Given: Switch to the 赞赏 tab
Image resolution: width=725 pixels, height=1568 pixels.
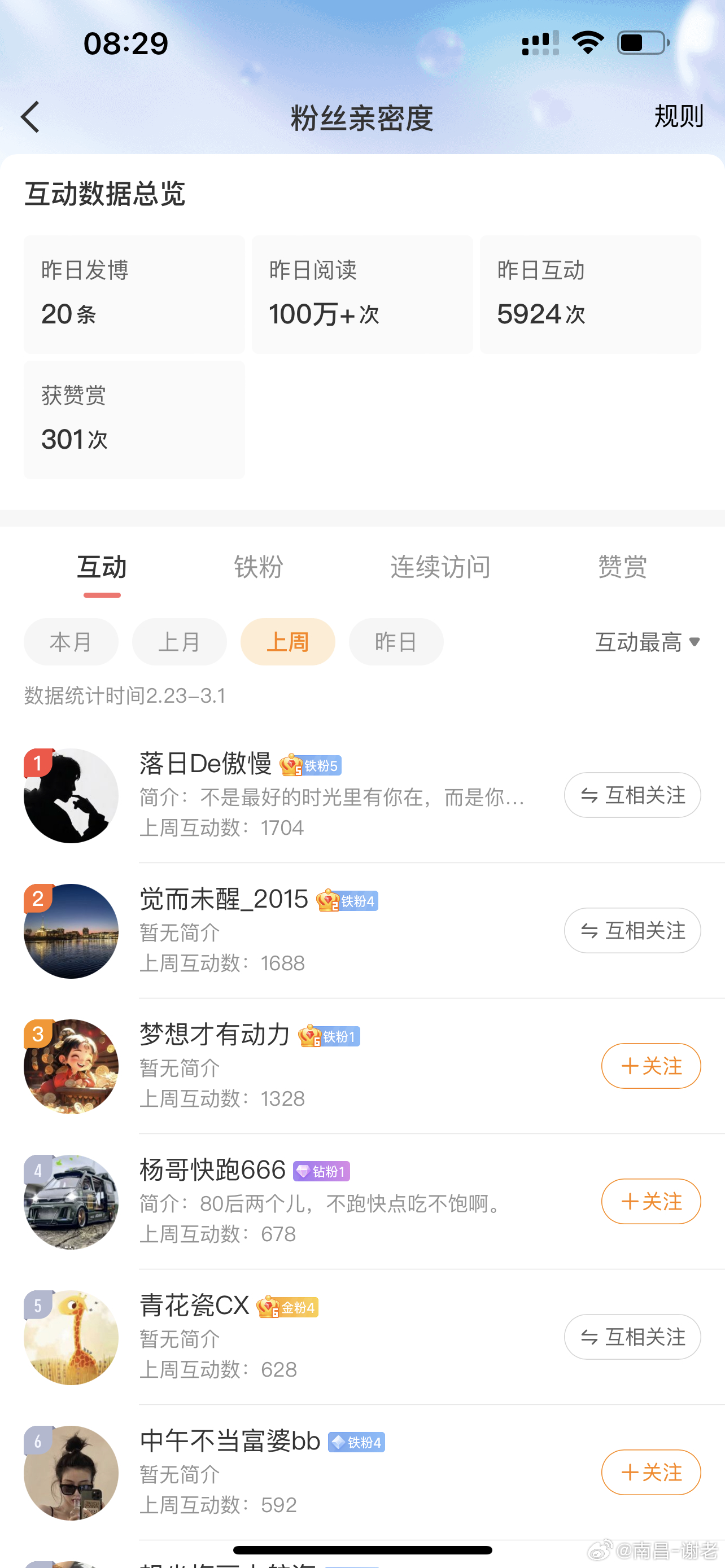Looking at the screenshot, I should pyautogui.click(x=622, y=567).
